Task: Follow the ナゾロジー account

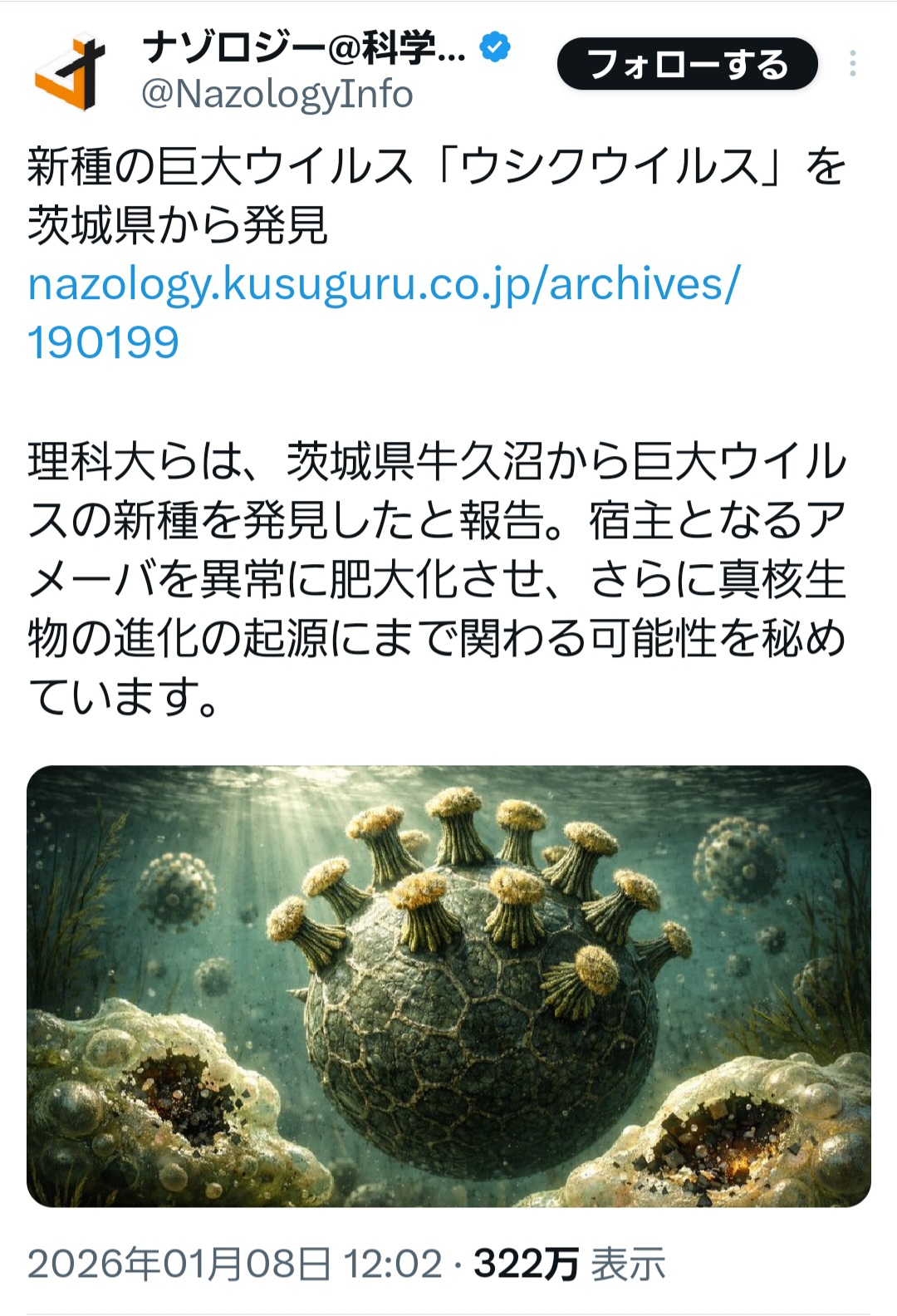Action: 687,64
